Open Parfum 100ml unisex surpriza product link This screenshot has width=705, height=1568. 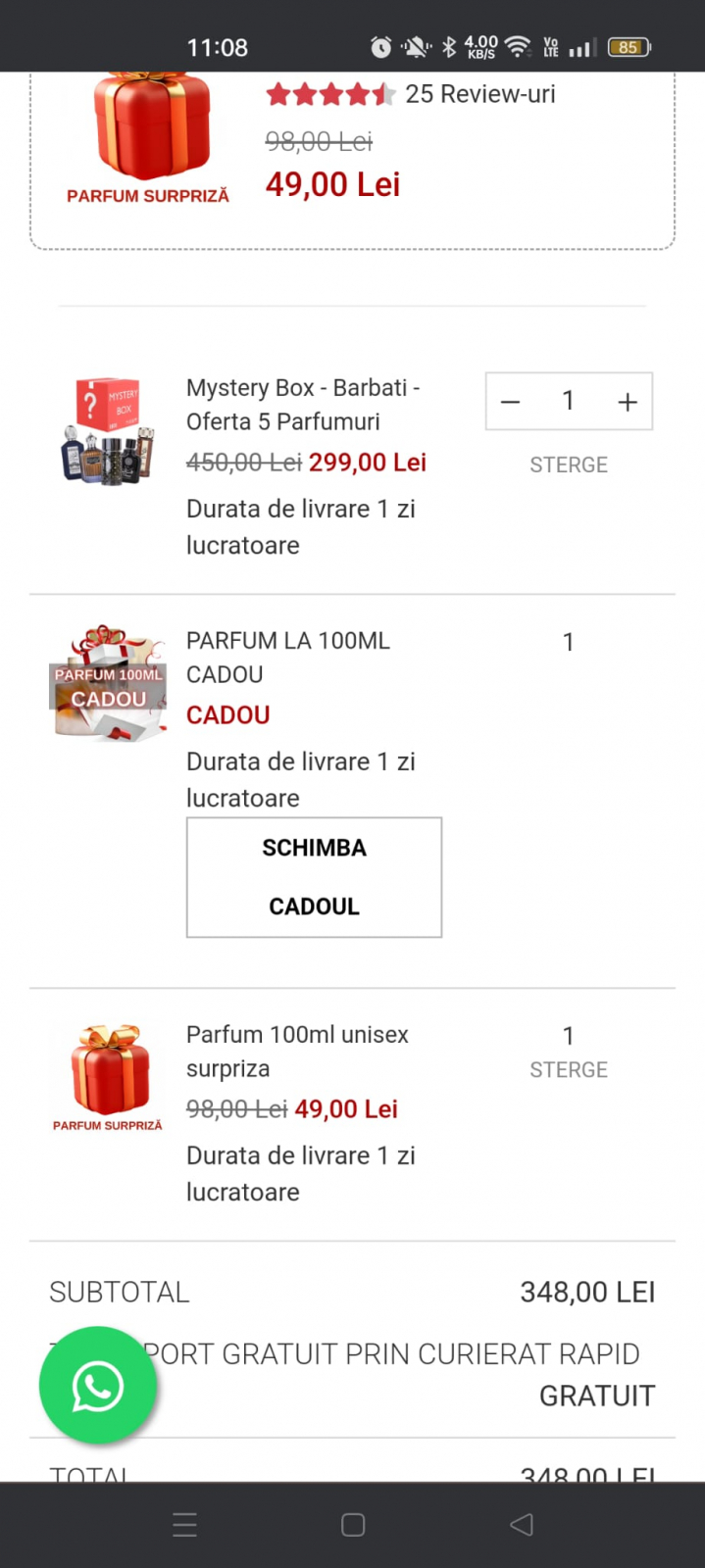297,1051
